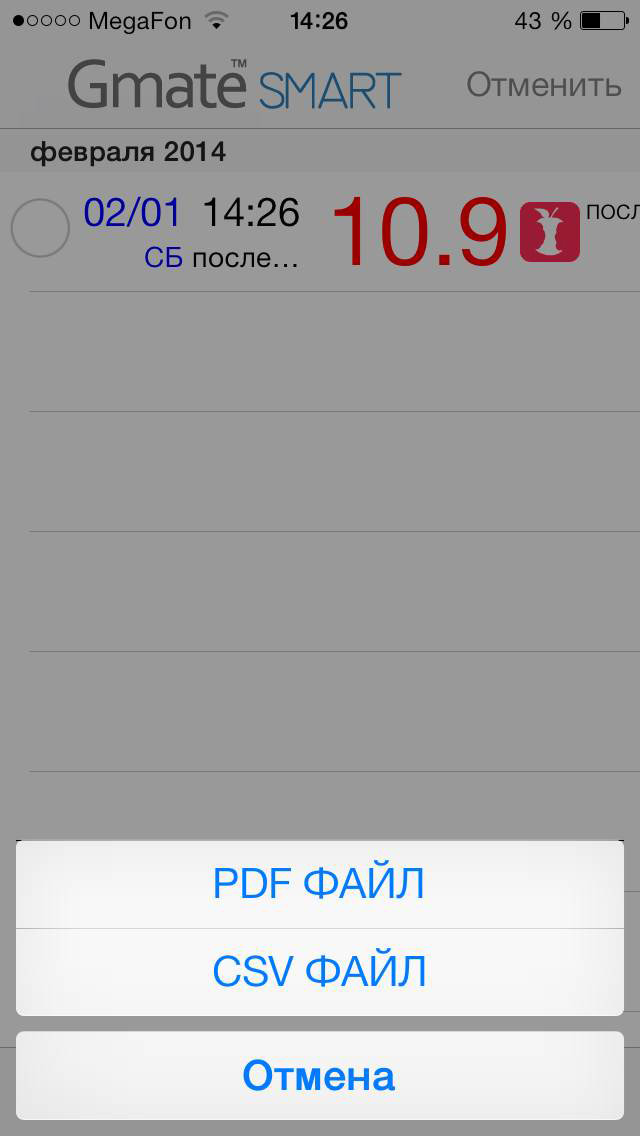Choose CSV ФАЙЛ export option
This screenshot has width=640, height=1136.
[319, 971]
